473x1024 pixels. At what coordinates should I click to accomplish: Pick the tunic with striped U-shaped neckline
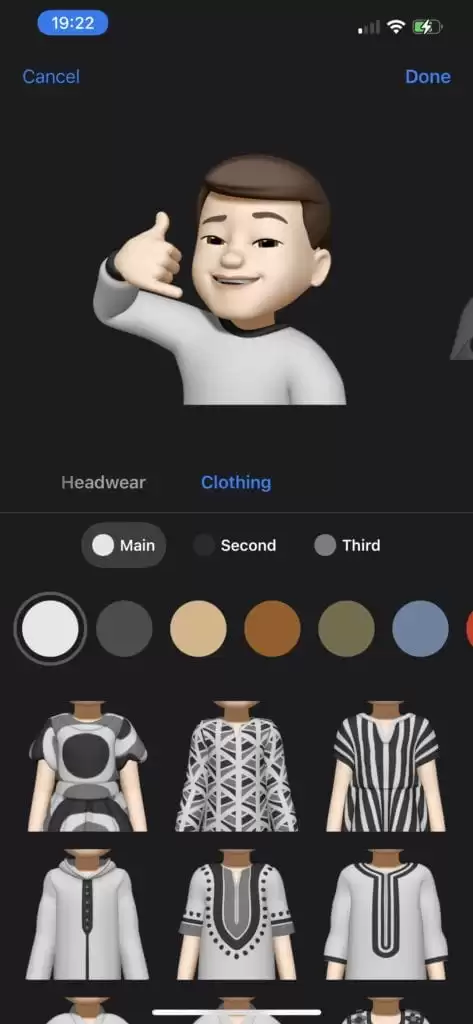[x=385, y=914]
